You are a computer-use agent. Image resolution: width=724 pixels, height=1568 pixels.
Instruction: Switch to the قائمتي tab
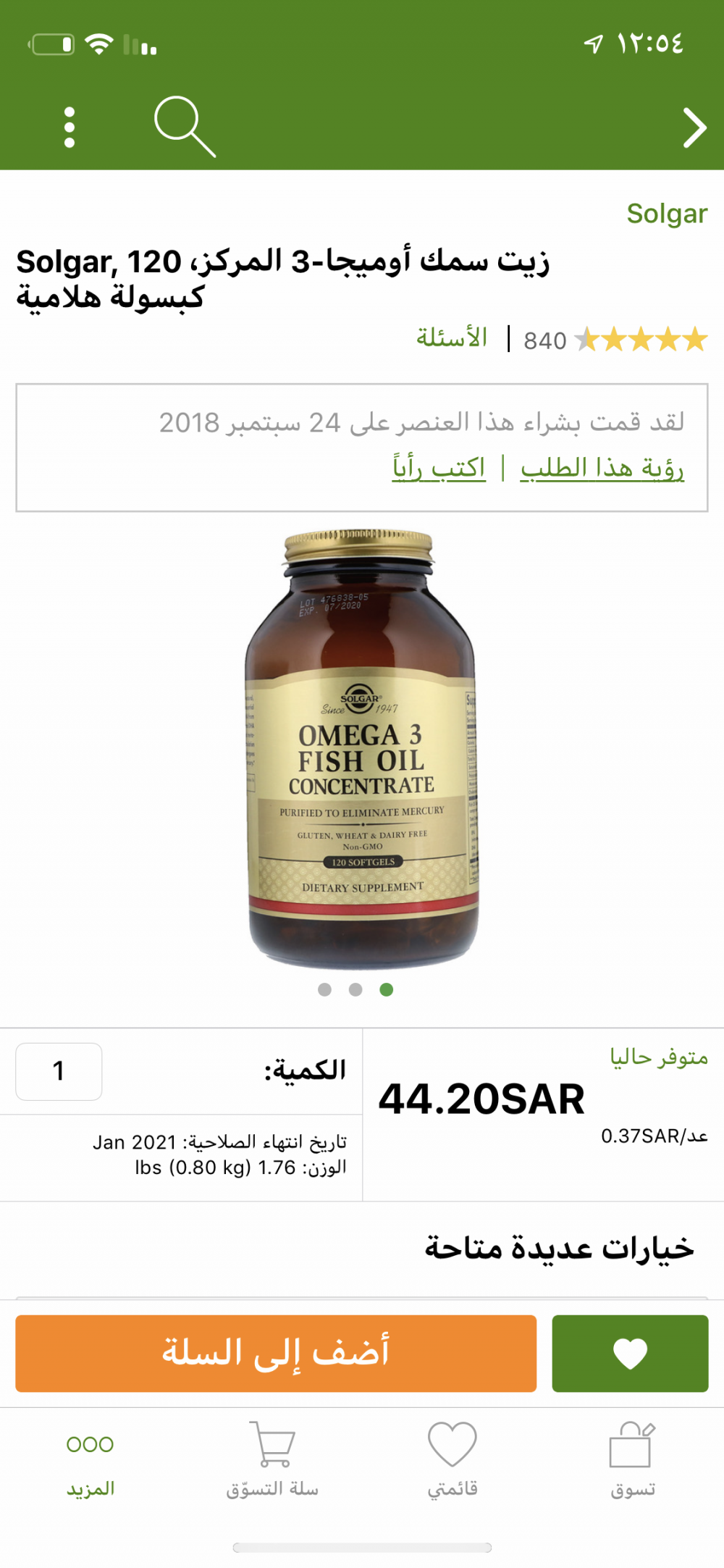point(452,1459)
